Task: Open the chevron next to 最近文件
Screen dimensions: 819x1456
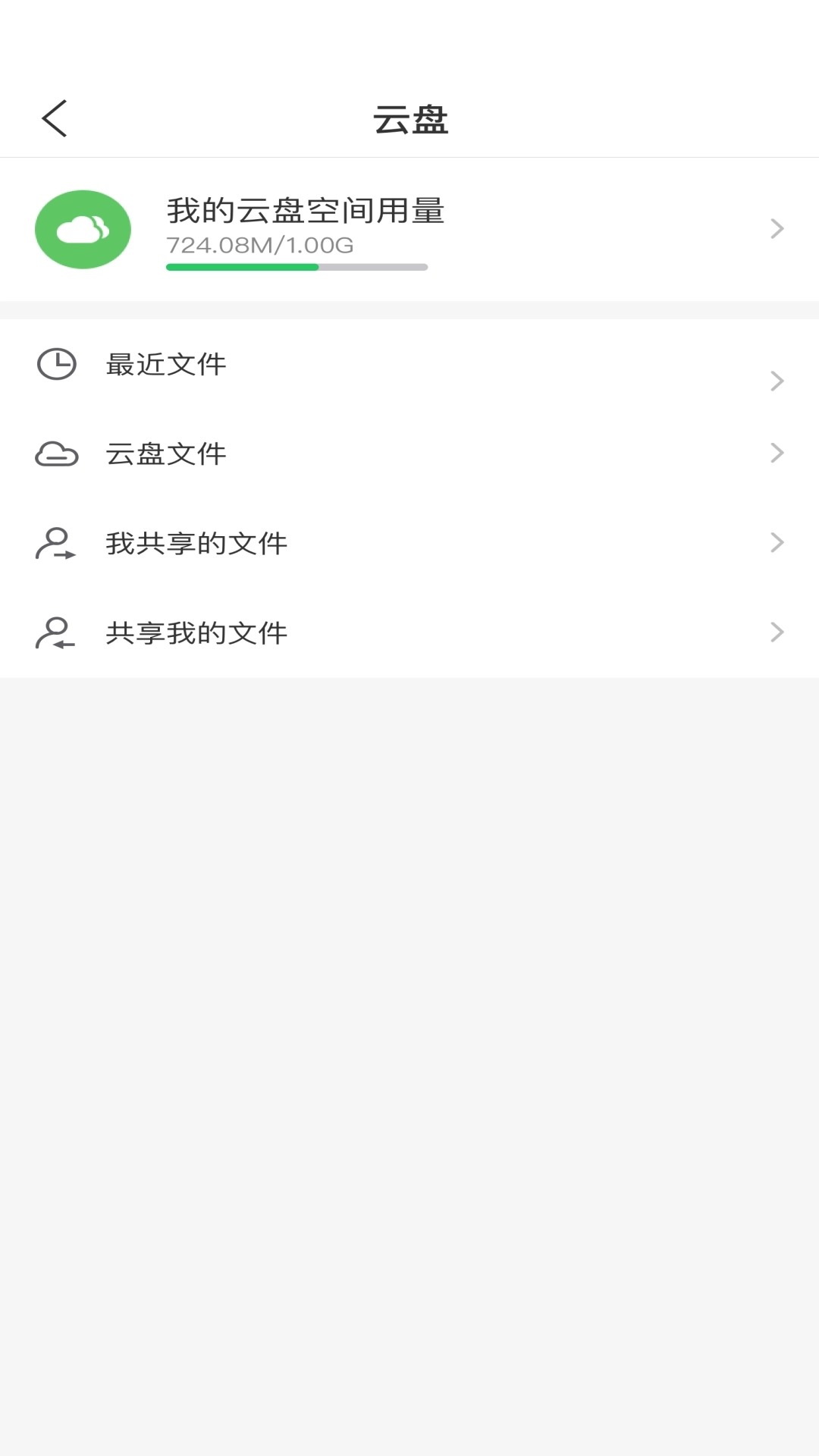Action: pyautogui.click(x=777, y=380)
